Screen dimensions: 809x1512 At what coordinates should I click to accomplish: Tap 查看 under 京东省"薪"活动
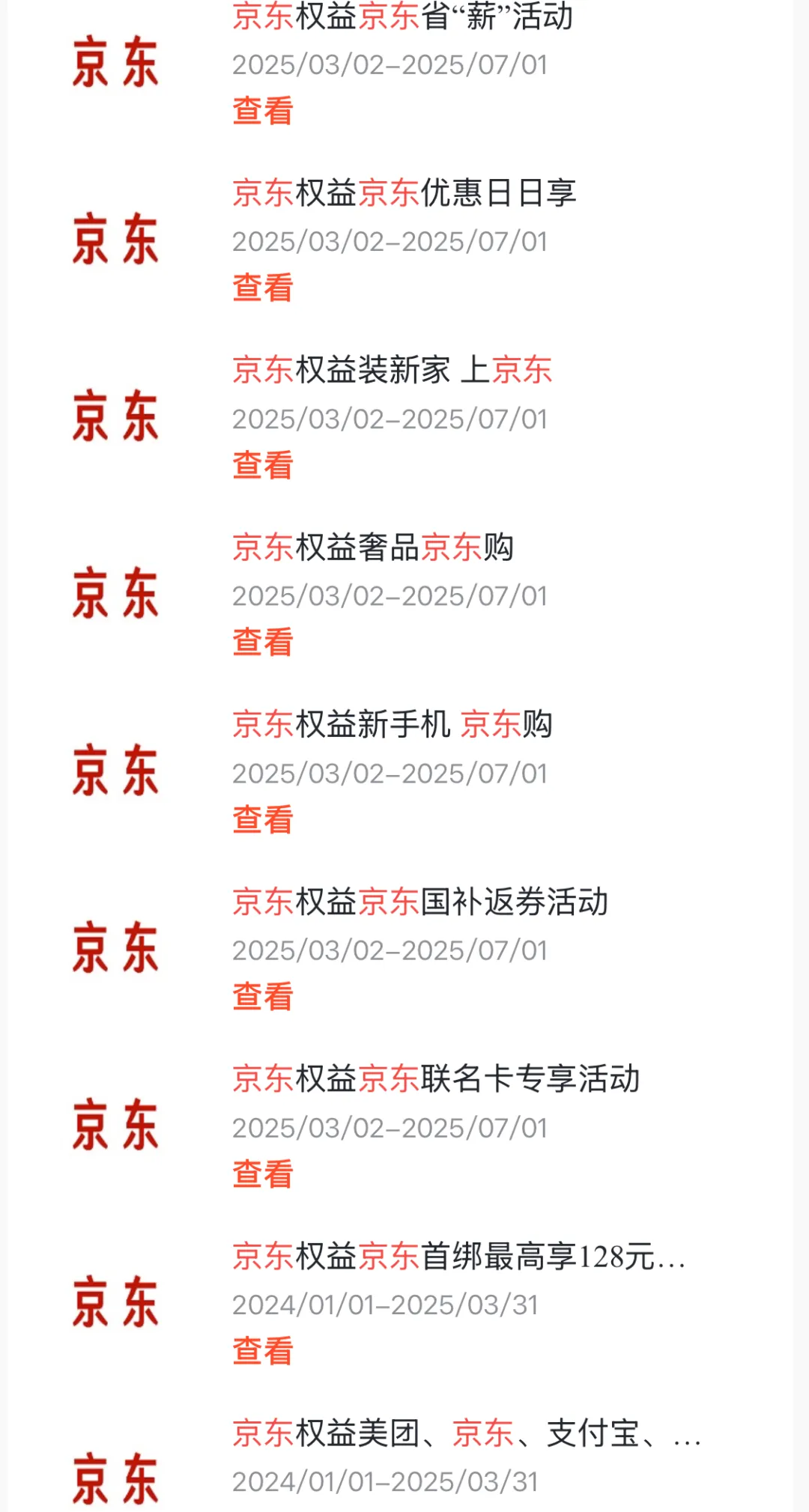[262, 111]
